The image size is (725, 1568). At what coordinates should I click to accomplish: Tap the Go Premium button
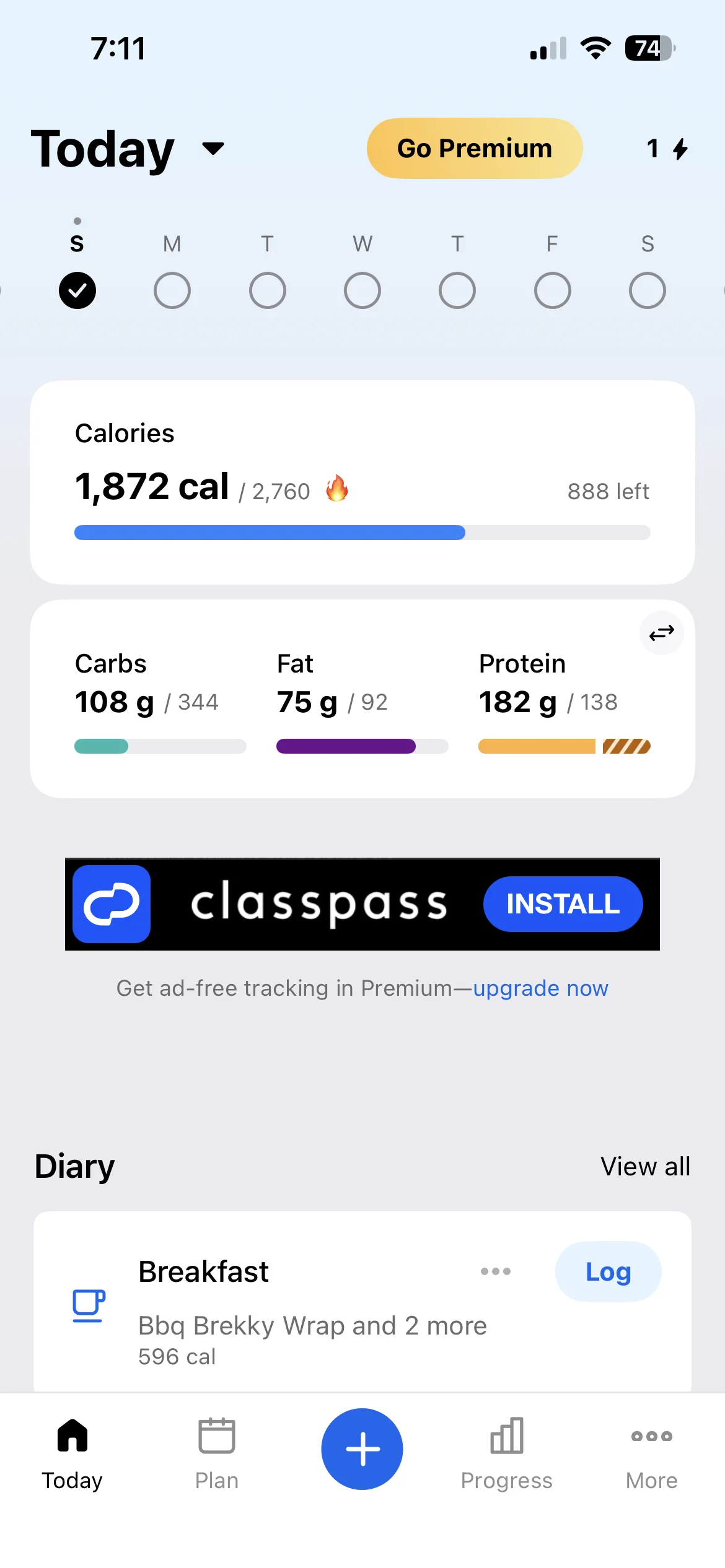[474, 149]
